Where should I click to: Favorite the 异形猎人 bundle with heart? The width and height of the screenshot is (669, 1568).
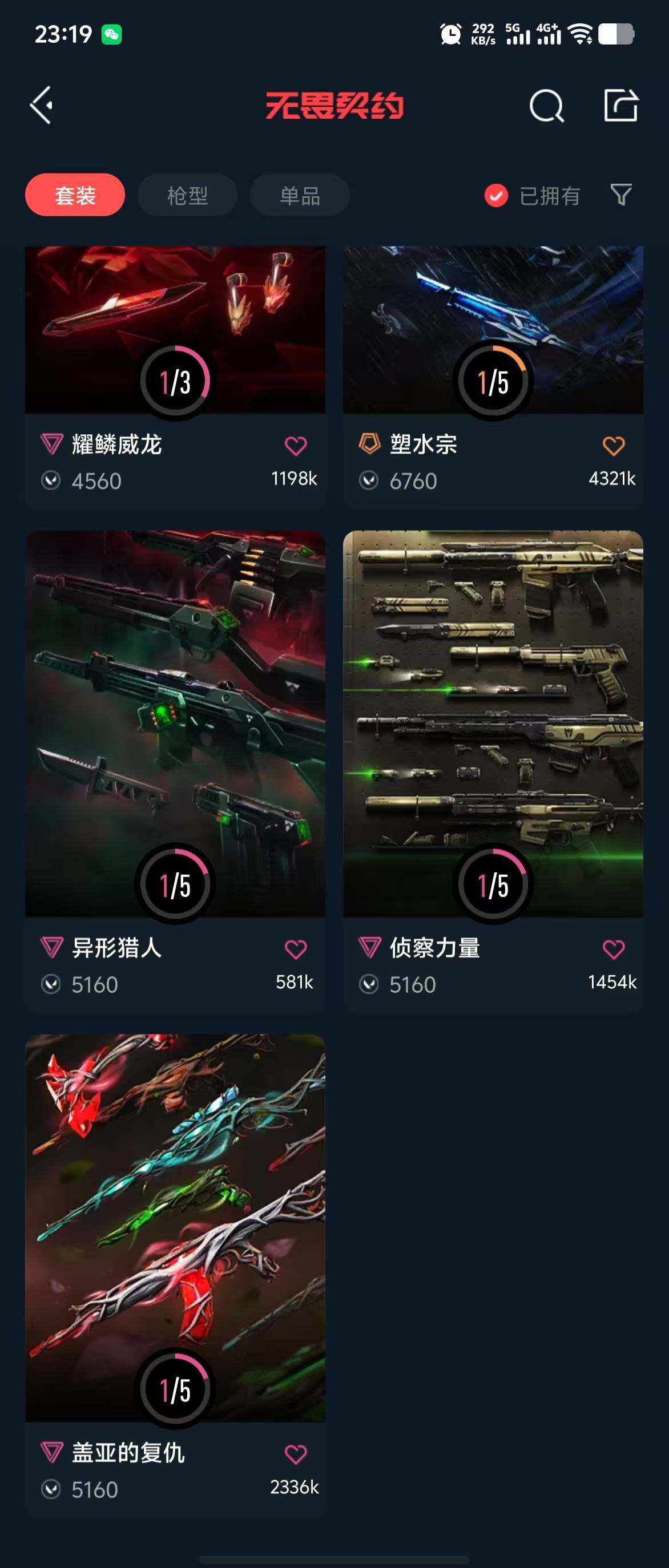pyautogui.click(x=296, y=949)
